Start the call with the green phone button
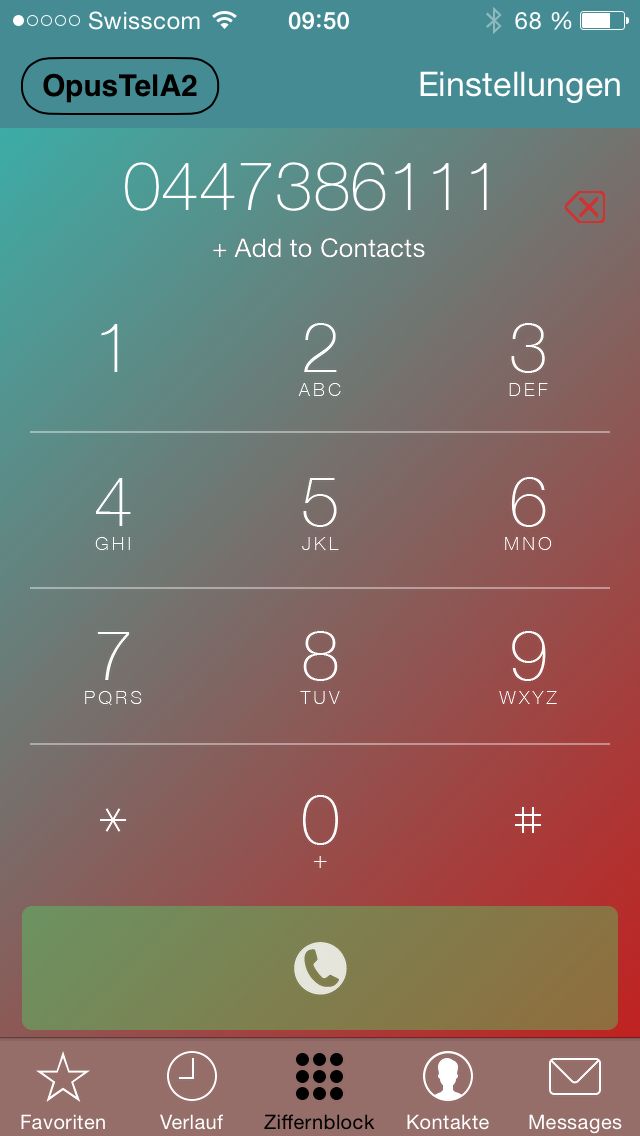 320,968
